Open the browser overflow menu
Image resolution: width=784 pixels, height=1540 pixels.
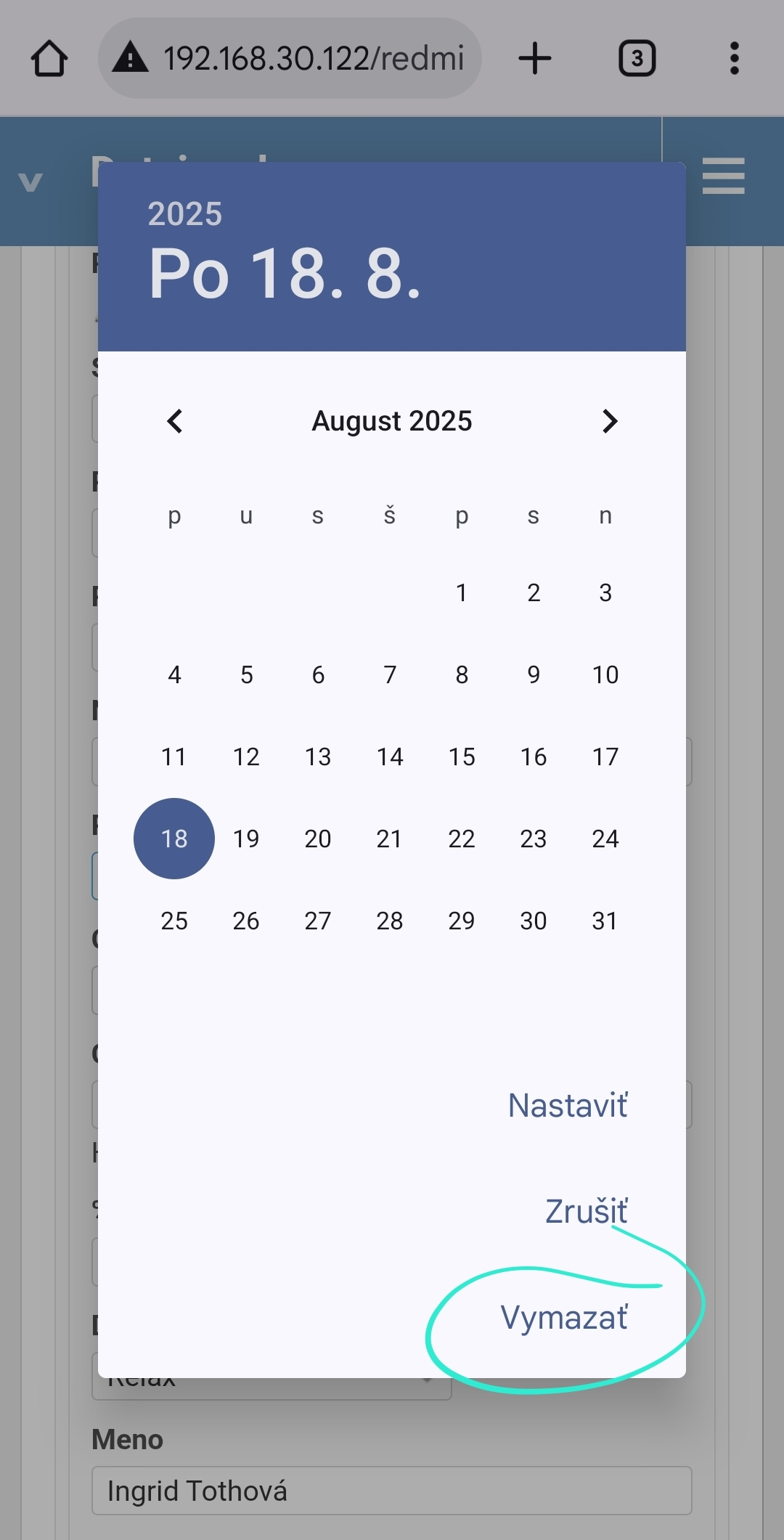pos(735,58)
